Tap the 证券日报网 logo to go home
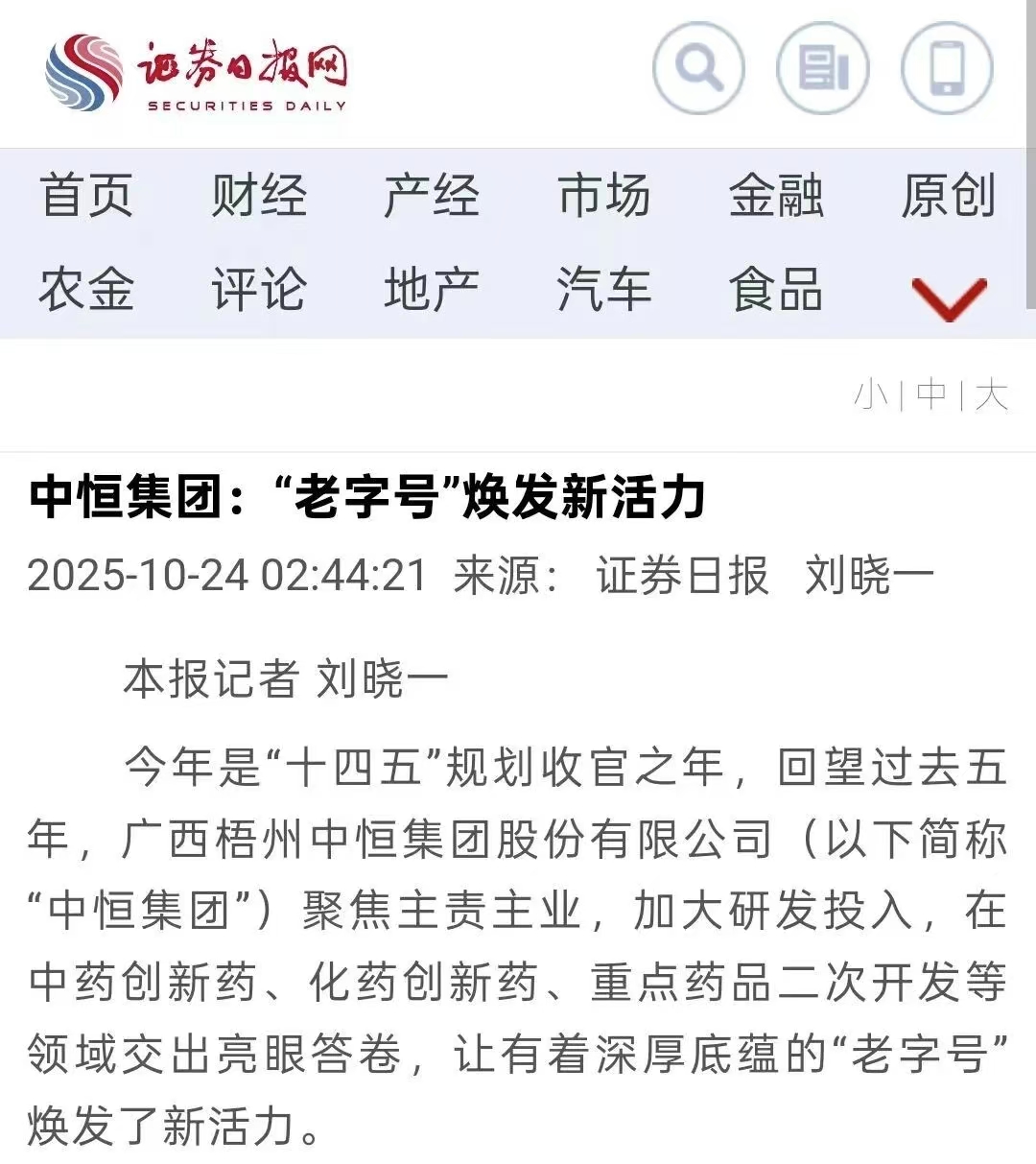This screenshot has height=1164, width=1036. (197, 73)
